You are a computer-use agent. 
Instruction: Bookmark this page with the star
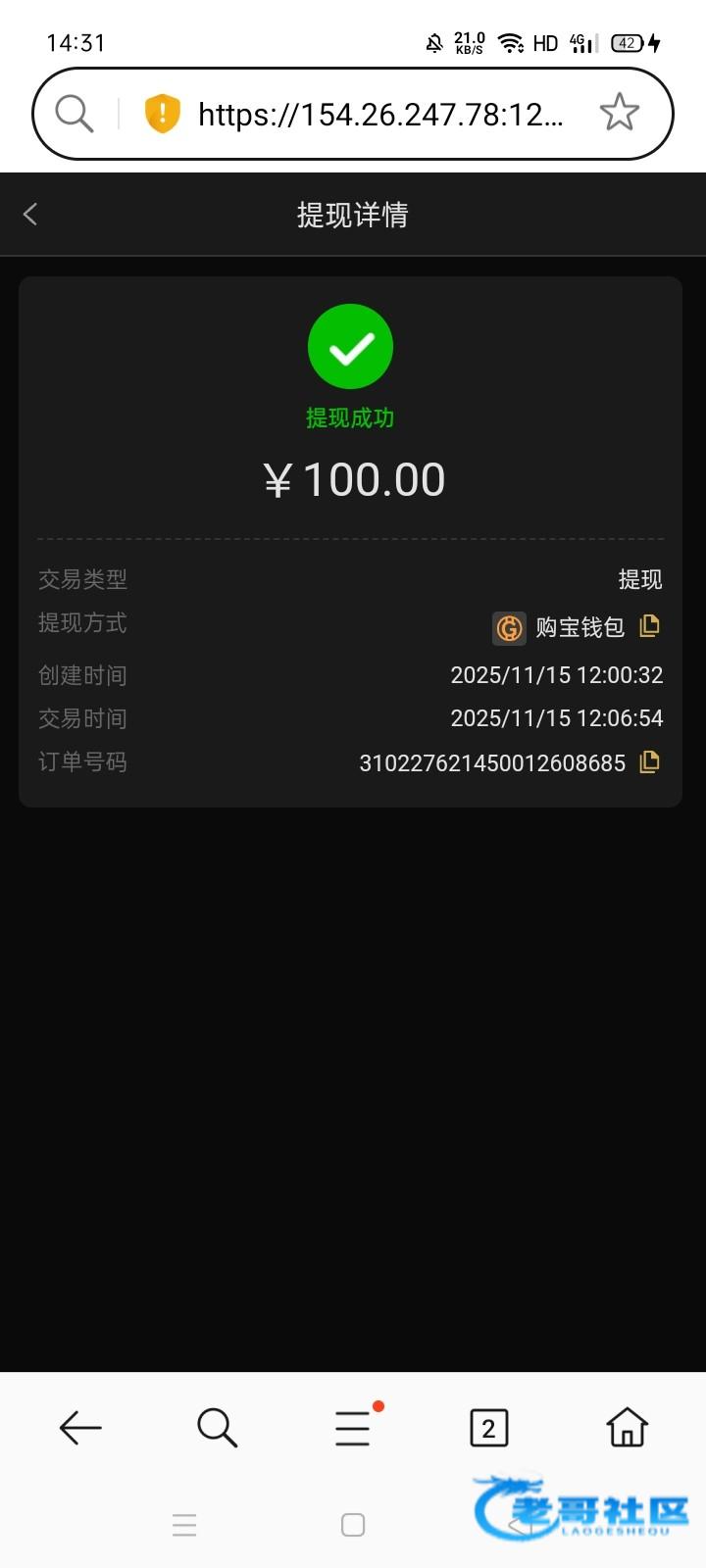pyautogui.click(x=619, y=114)
